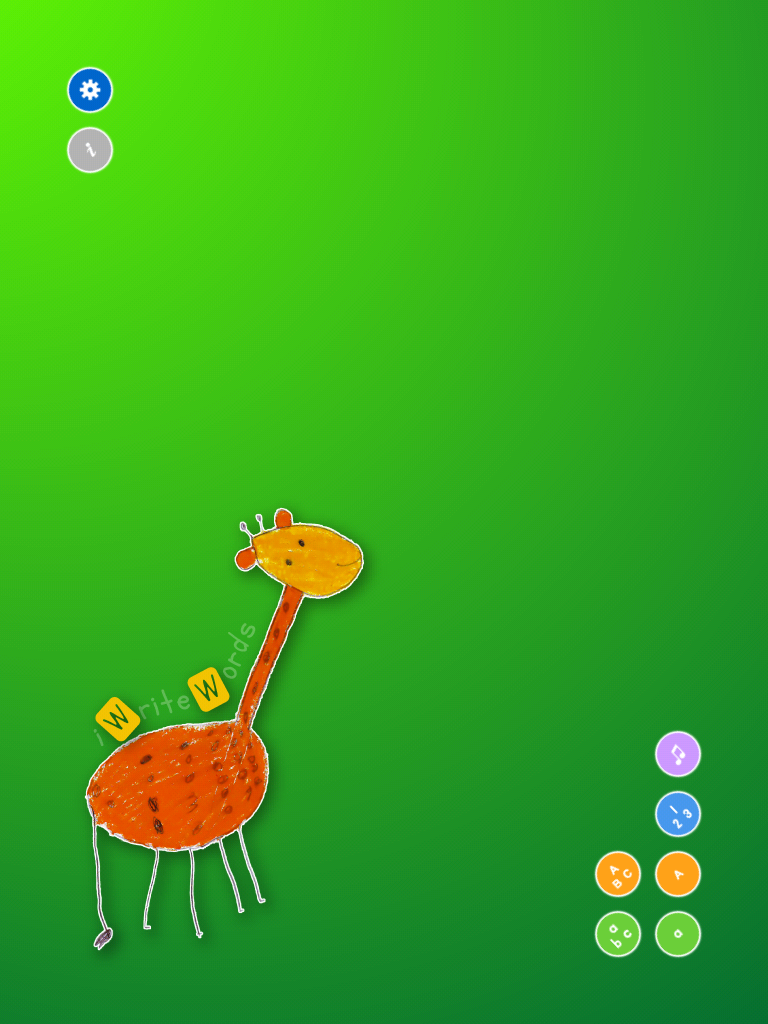Open the info button
Viewport: 768px width, 1024px height.
(90, 150)
